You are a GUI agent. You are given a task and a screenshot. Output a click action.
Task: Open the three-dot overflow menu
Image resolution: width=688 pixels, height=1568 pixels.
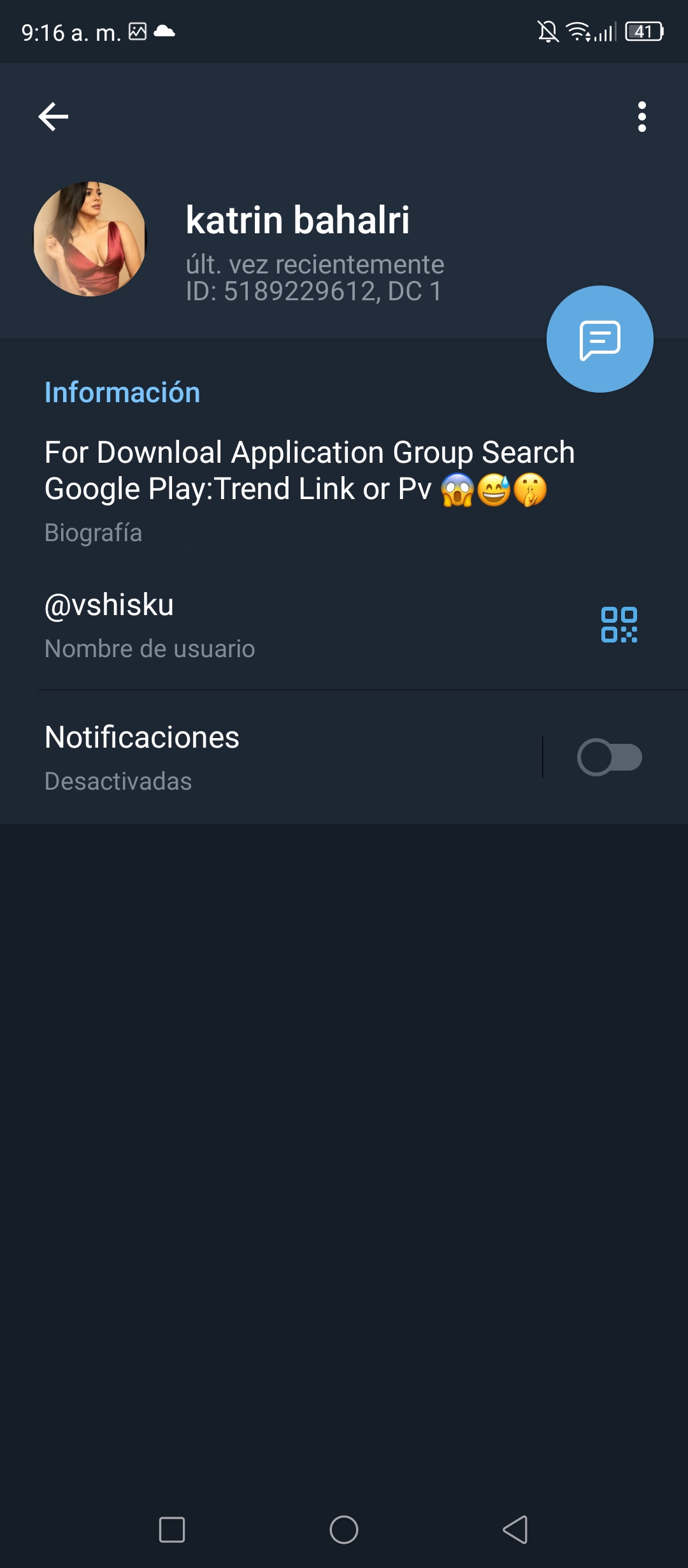tap(641, 117)
